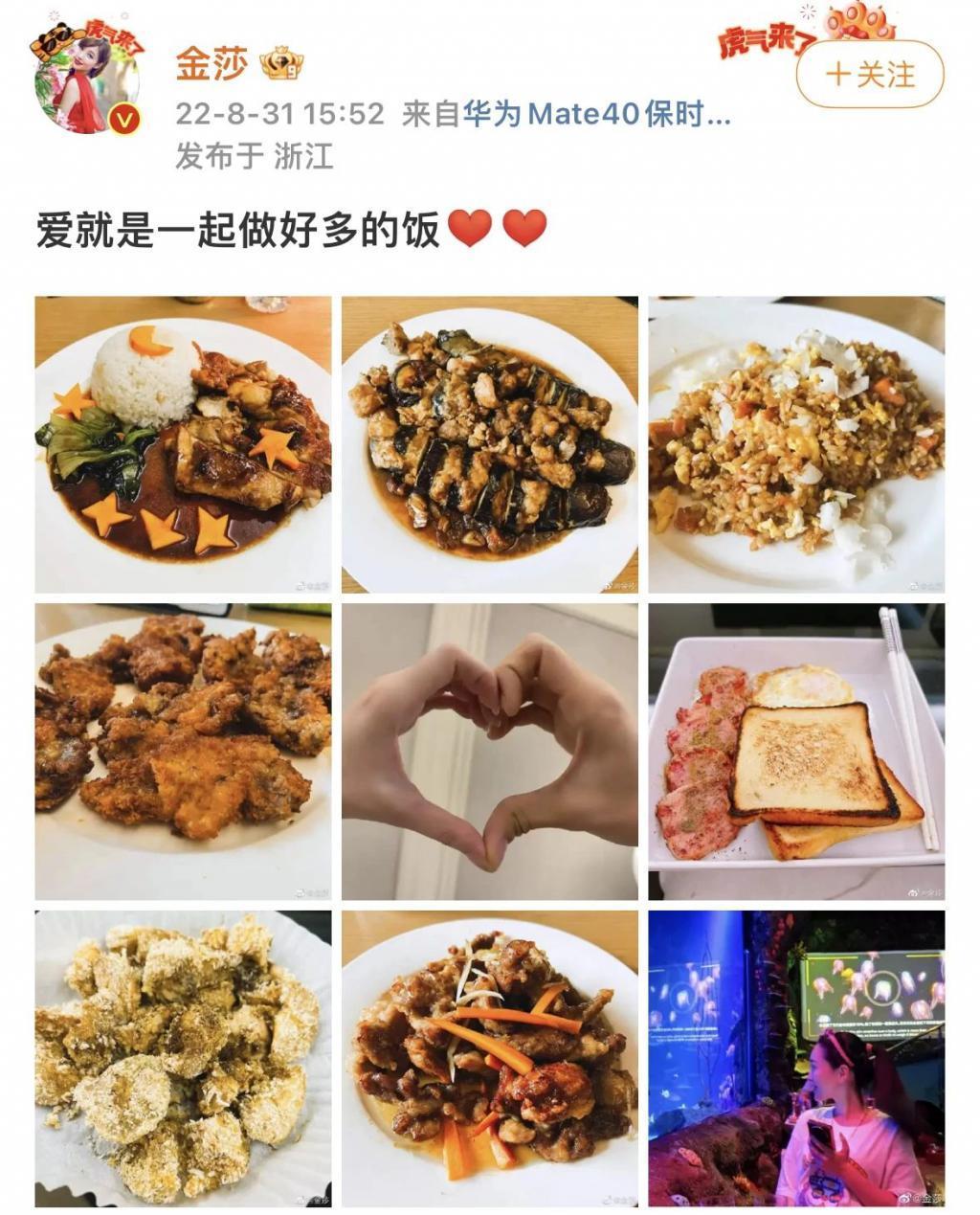Screen dimensions: 980x1215
Task: View the egg fried rice photo
Action: click(799, 443)
